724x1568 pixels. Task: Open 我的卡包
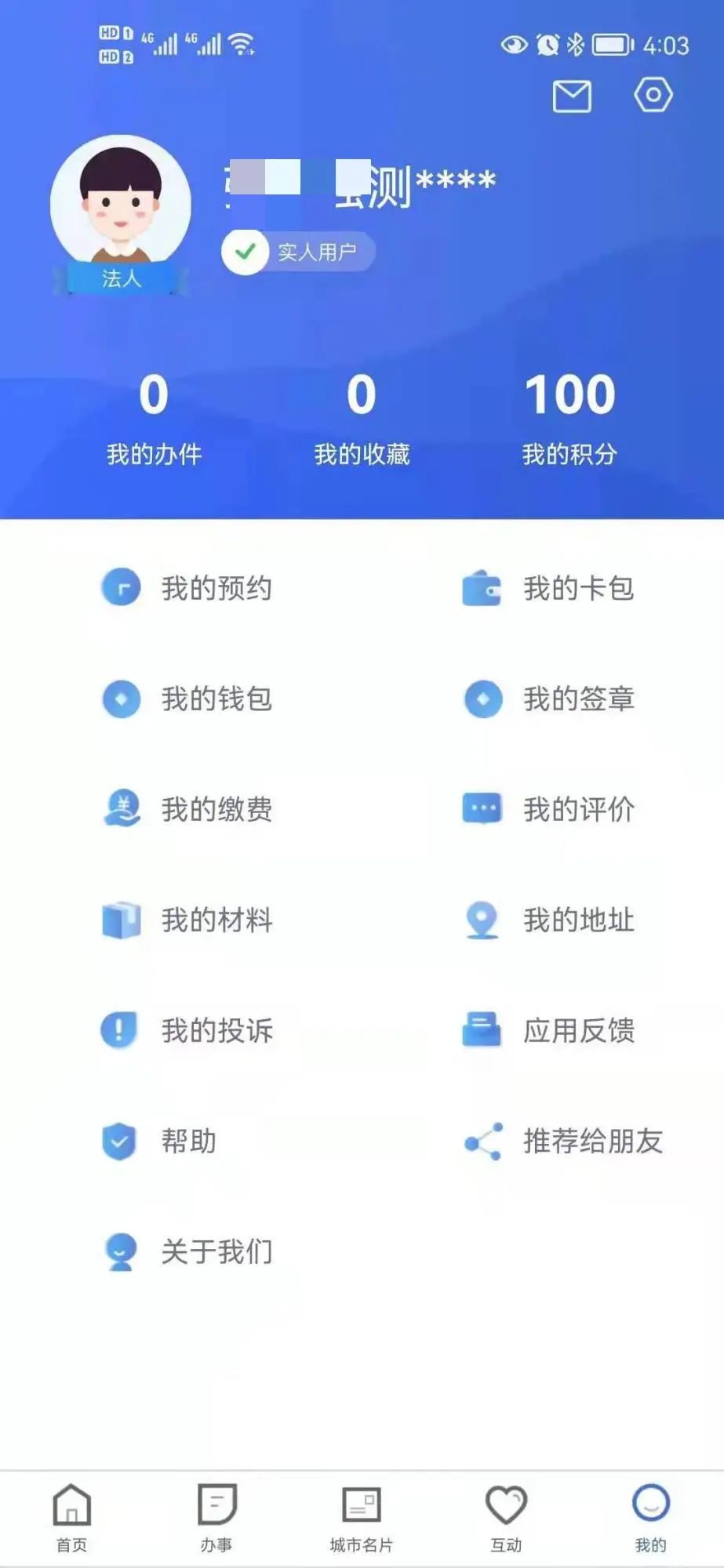click(x=549, y=588)
